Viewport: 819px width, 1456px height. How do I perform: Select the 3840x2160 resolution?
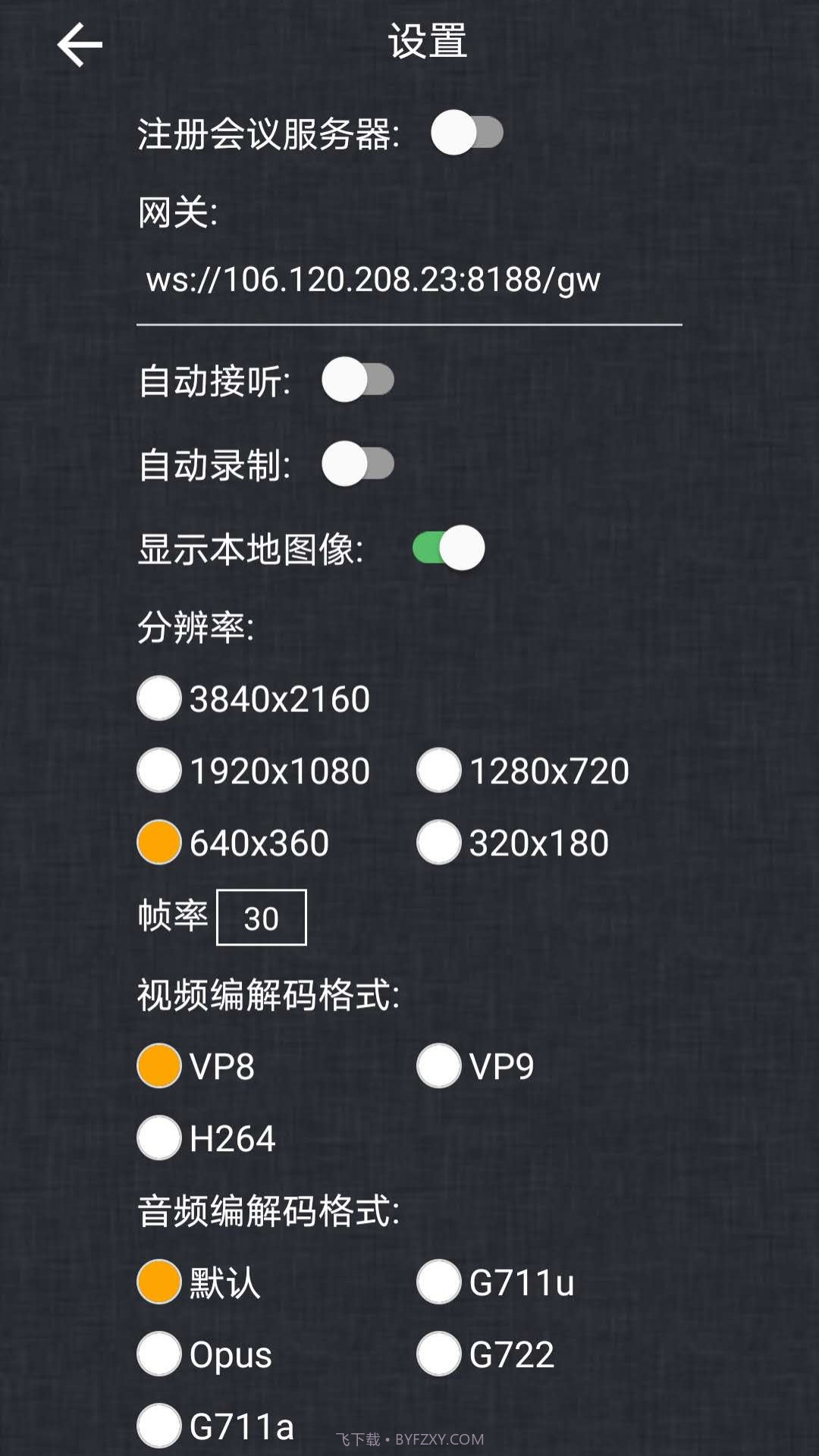tap(158, 698)
